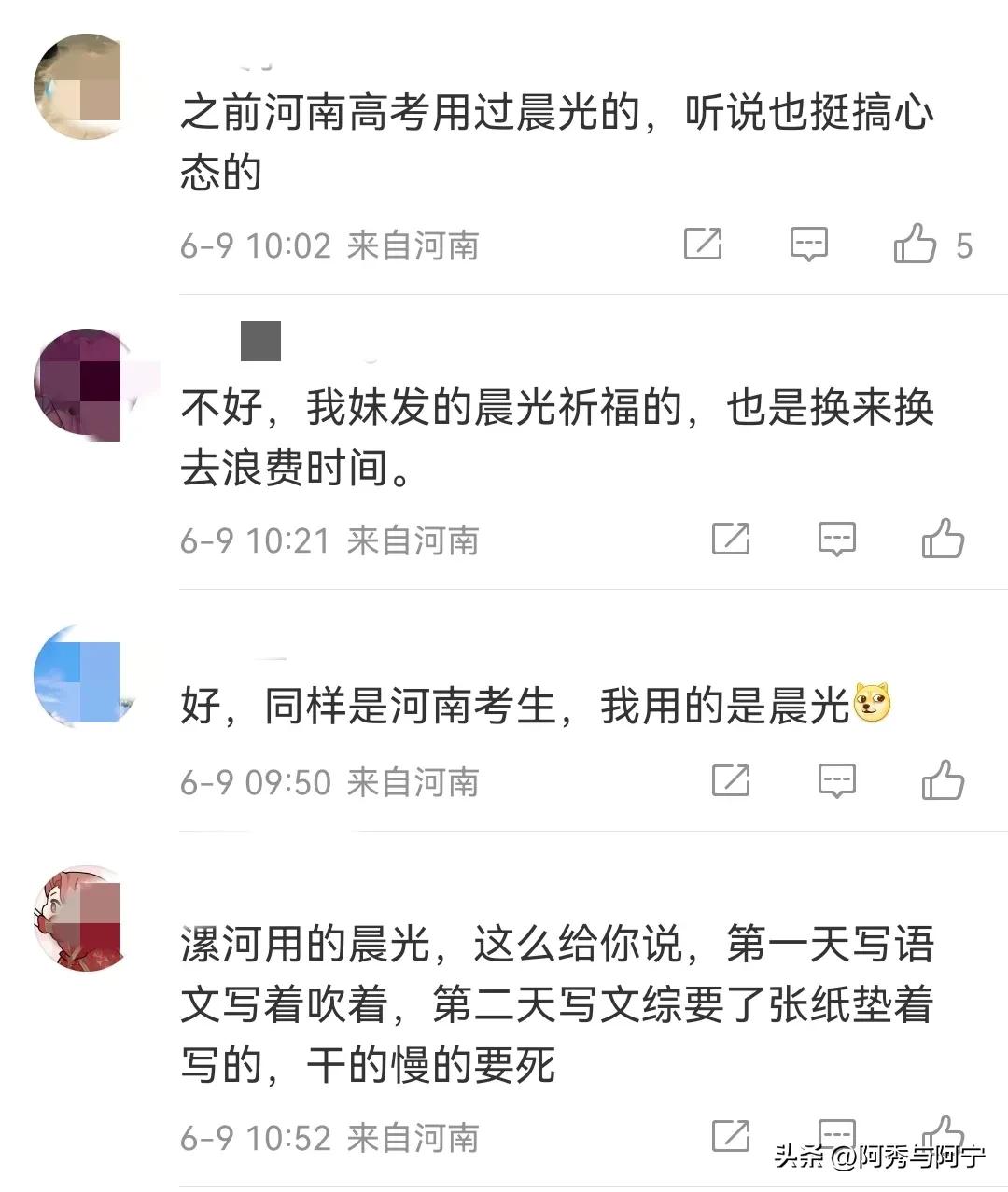
Task: Click 来自河南 location on the second comment
Action: pyautogui.click(x=413, y=540)
